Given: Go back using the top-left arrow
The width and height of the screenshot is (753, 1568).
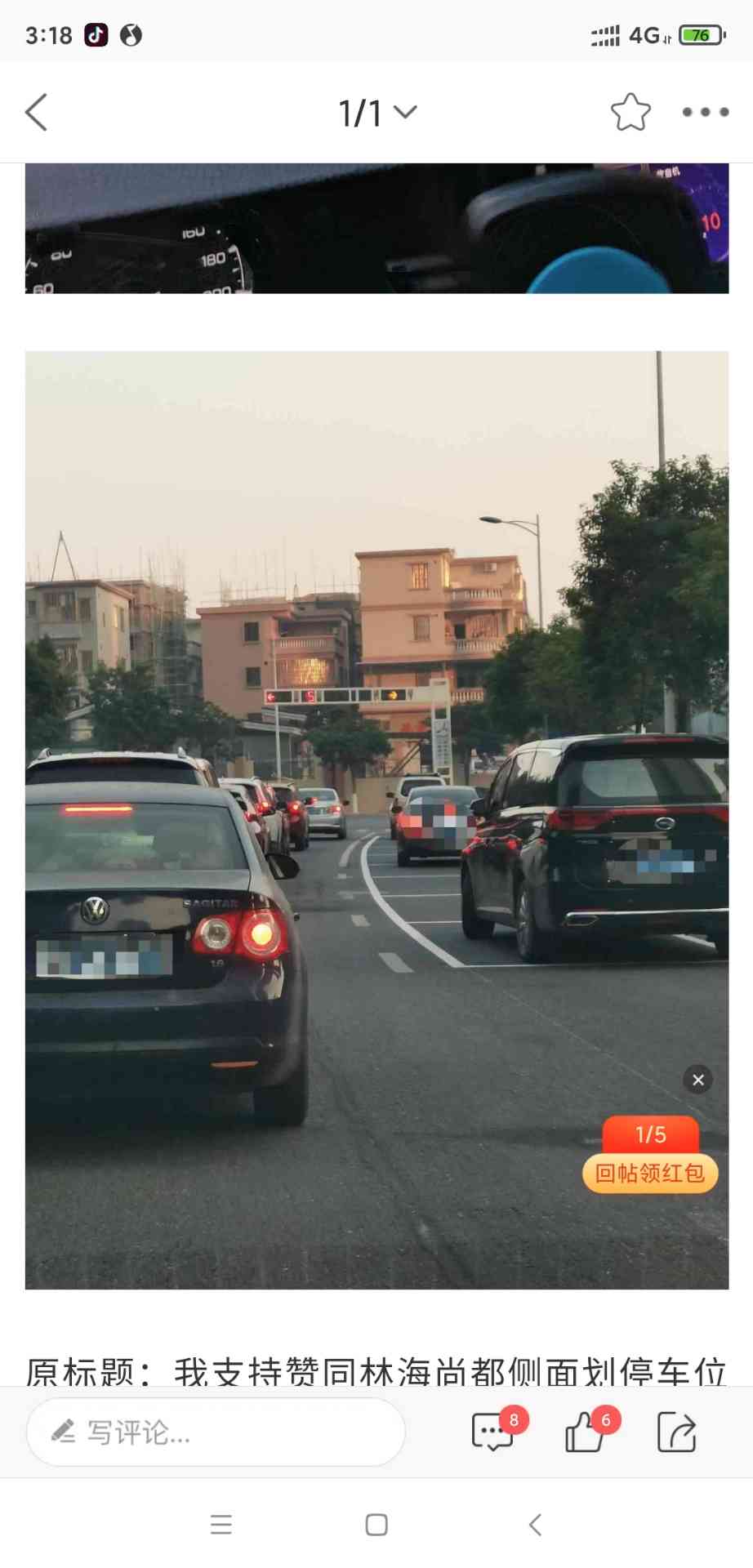Looking at the screenshot, I should point(36,112).
